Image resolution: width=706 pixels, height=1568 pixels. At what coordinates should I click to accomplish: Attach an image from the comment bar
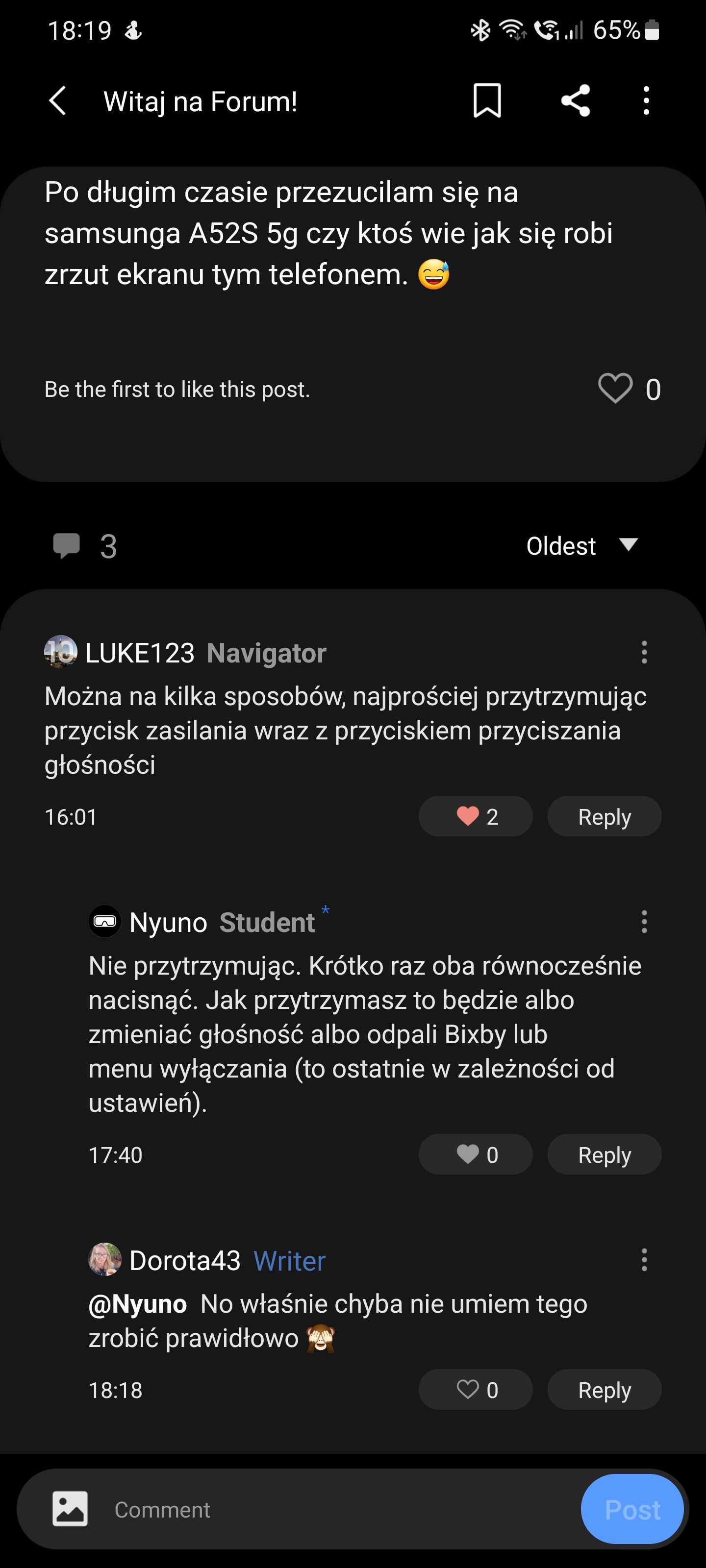coord(69,1509)
